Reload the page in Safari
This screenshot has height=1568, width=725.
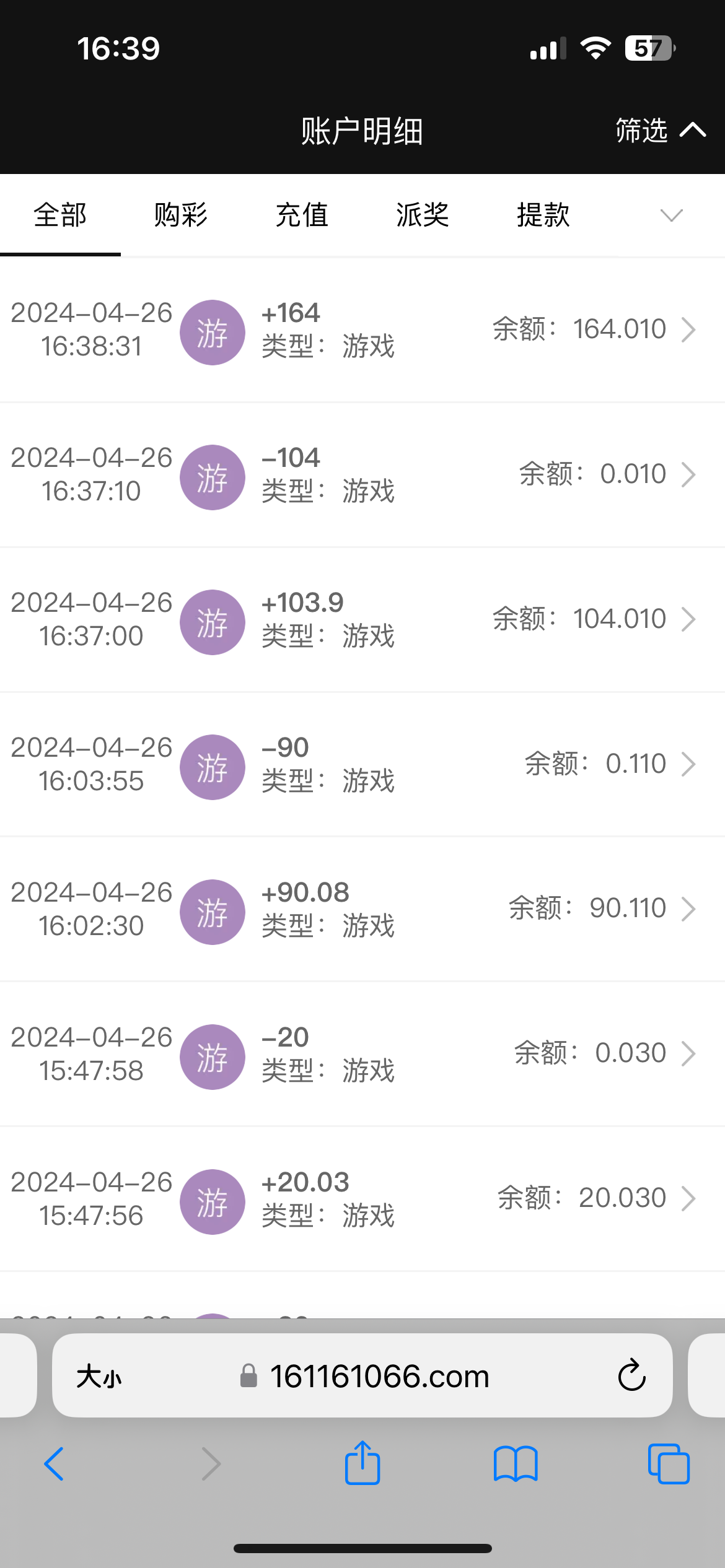631,1376
